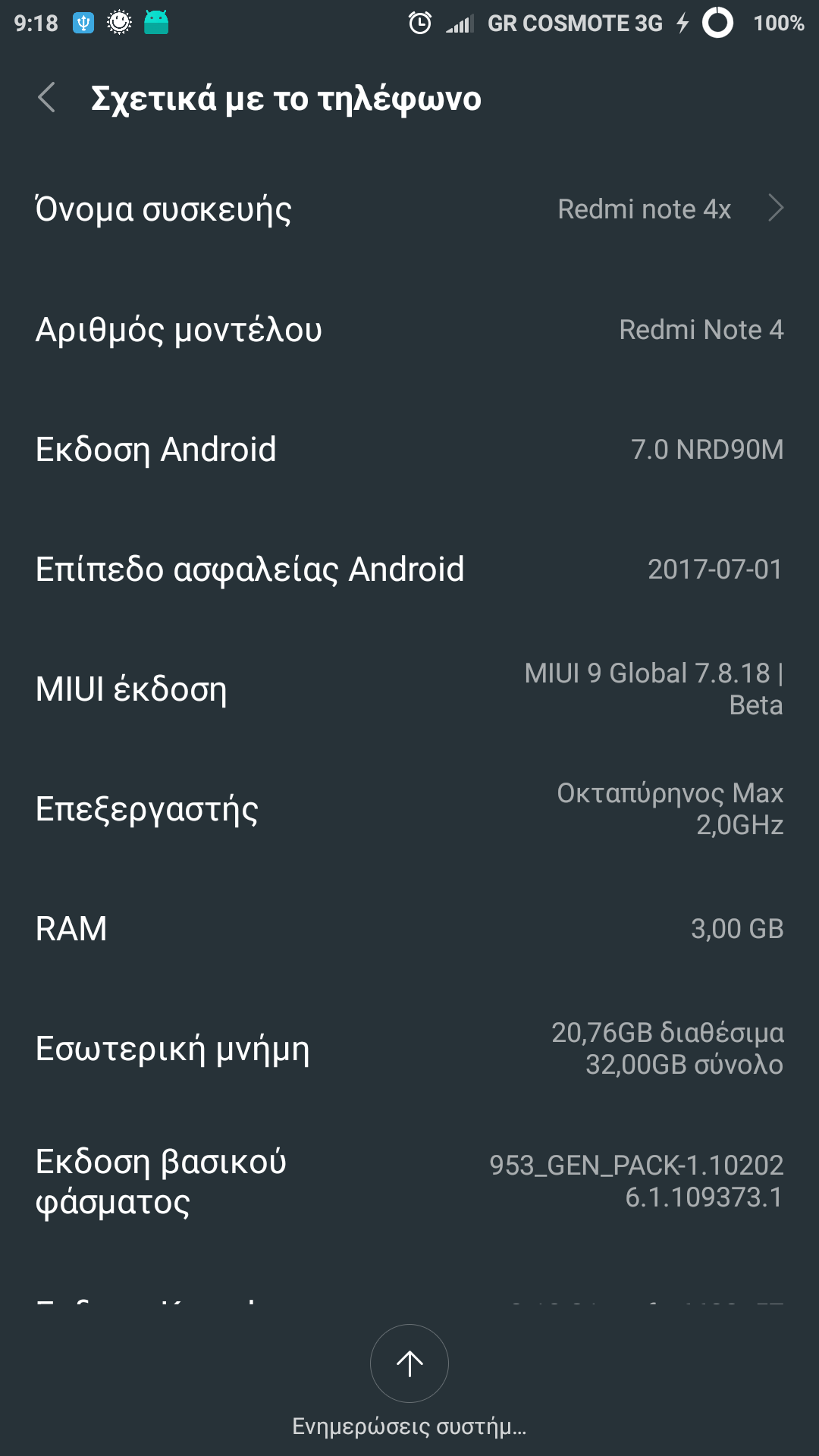The image size is (819, 1456).
Task: Go back from the Σχετικά με το τηλέφωνο screen
Action: (x=47, y=98)
